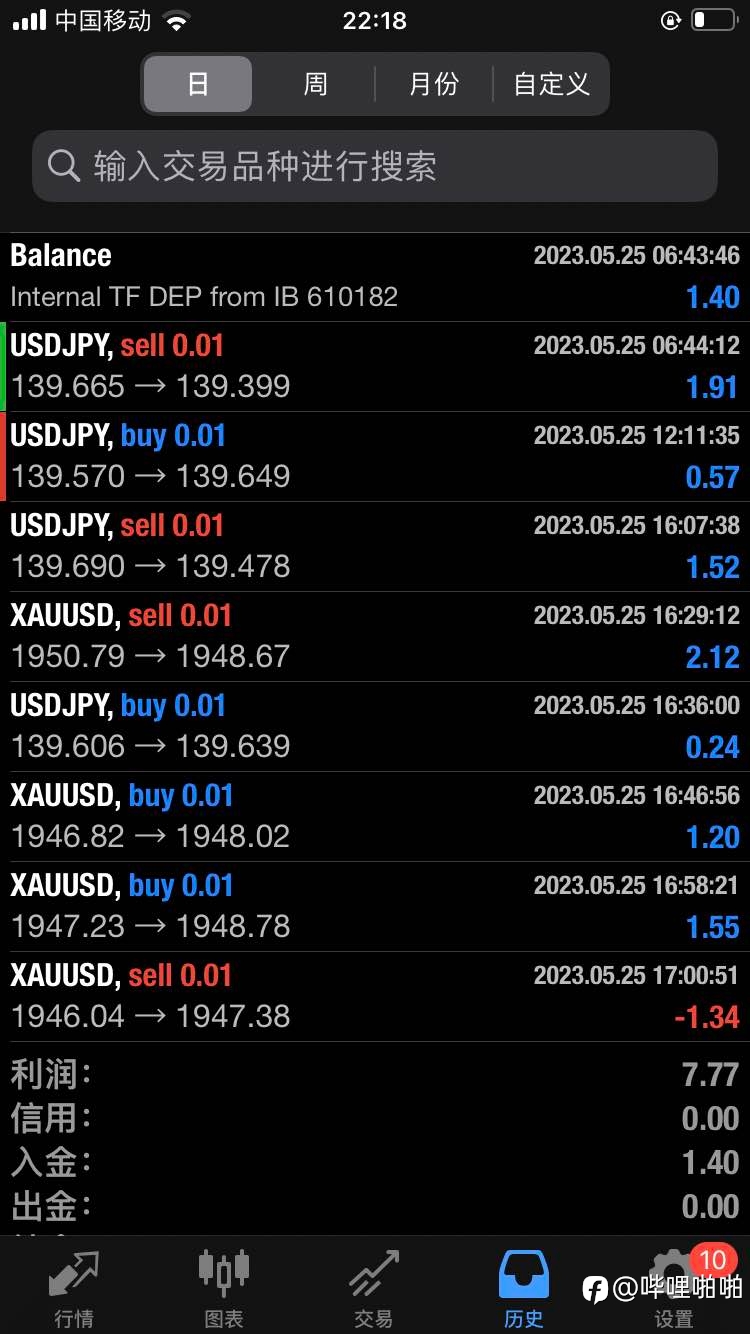This screenshot has width=750, height=1334.
Task: Select the 日 (day) period segment
Action: 198,84
